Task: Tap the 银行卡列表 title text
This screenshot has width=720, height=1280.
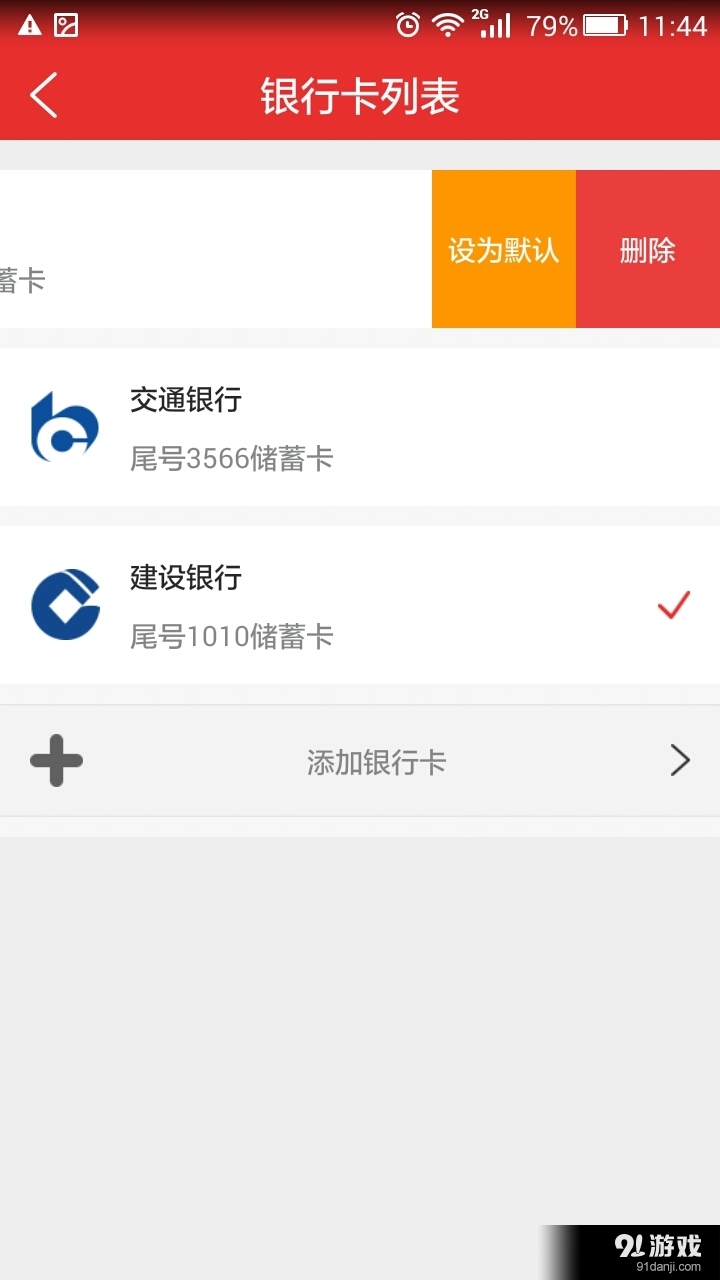Action: (360, 95)
